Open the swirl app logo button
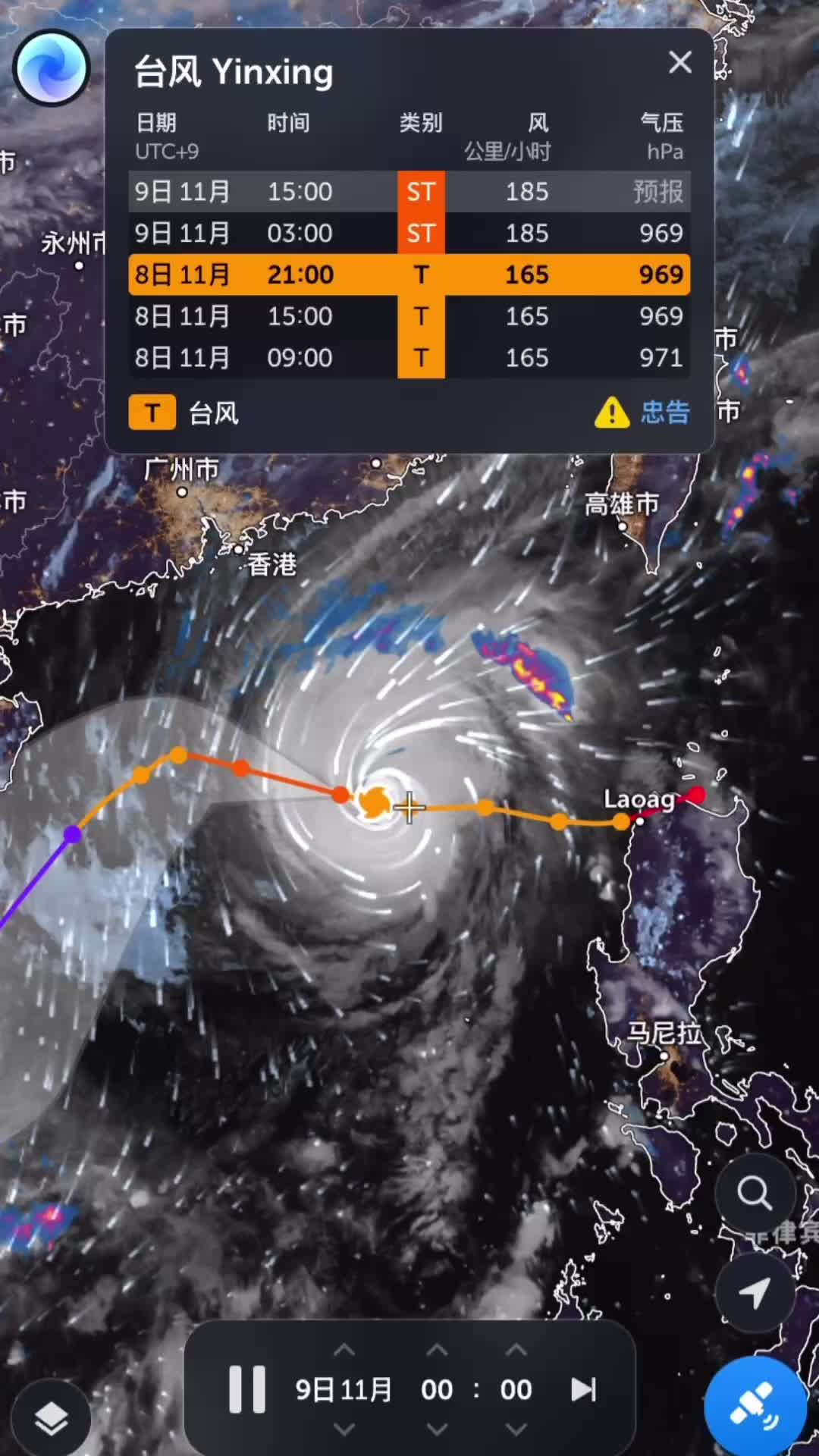819x1456 pixels. click(x=52, y=68)
